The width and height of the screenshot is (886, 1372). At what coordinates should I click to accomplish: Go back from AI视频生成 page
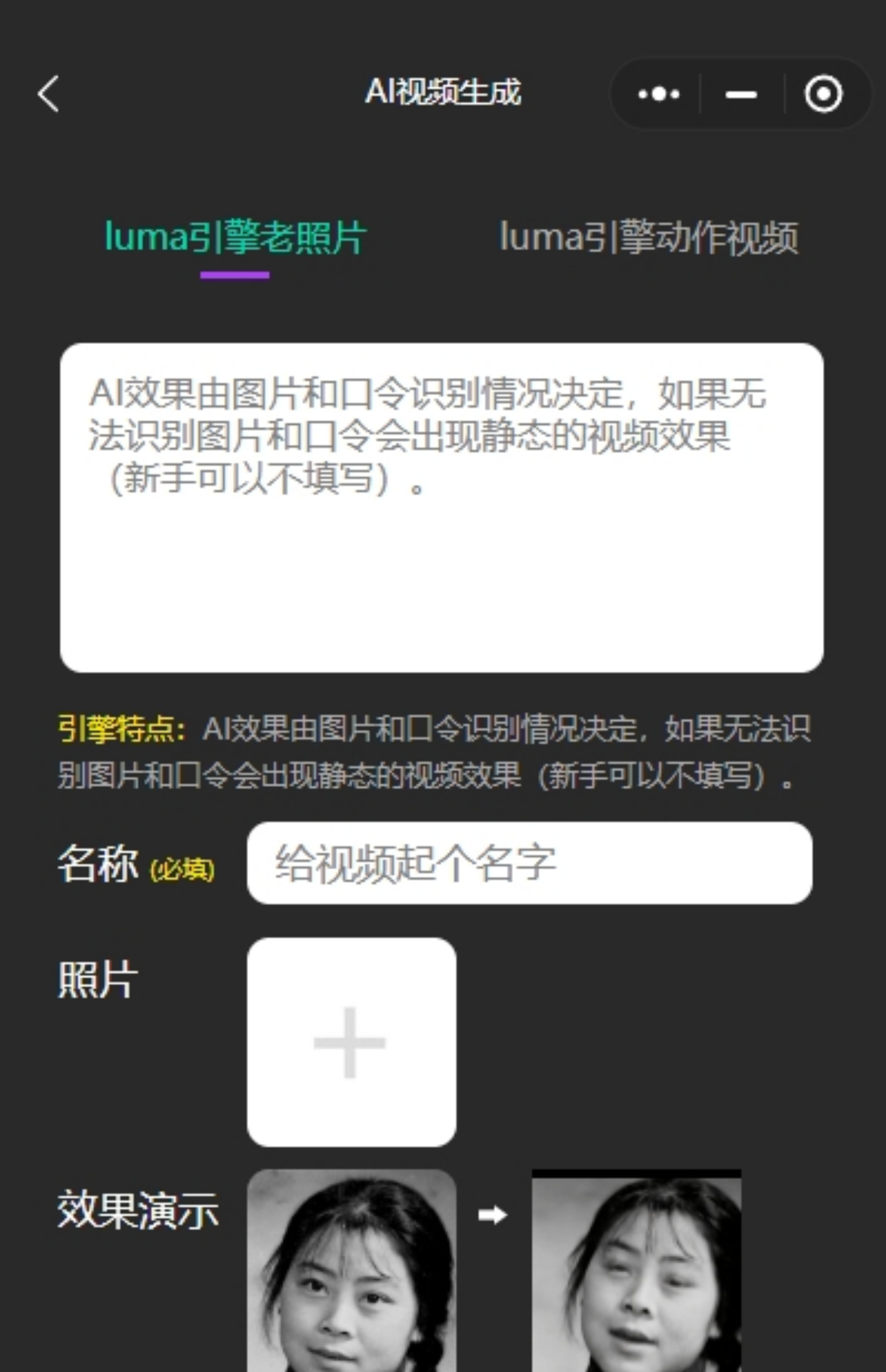point(48,94)
